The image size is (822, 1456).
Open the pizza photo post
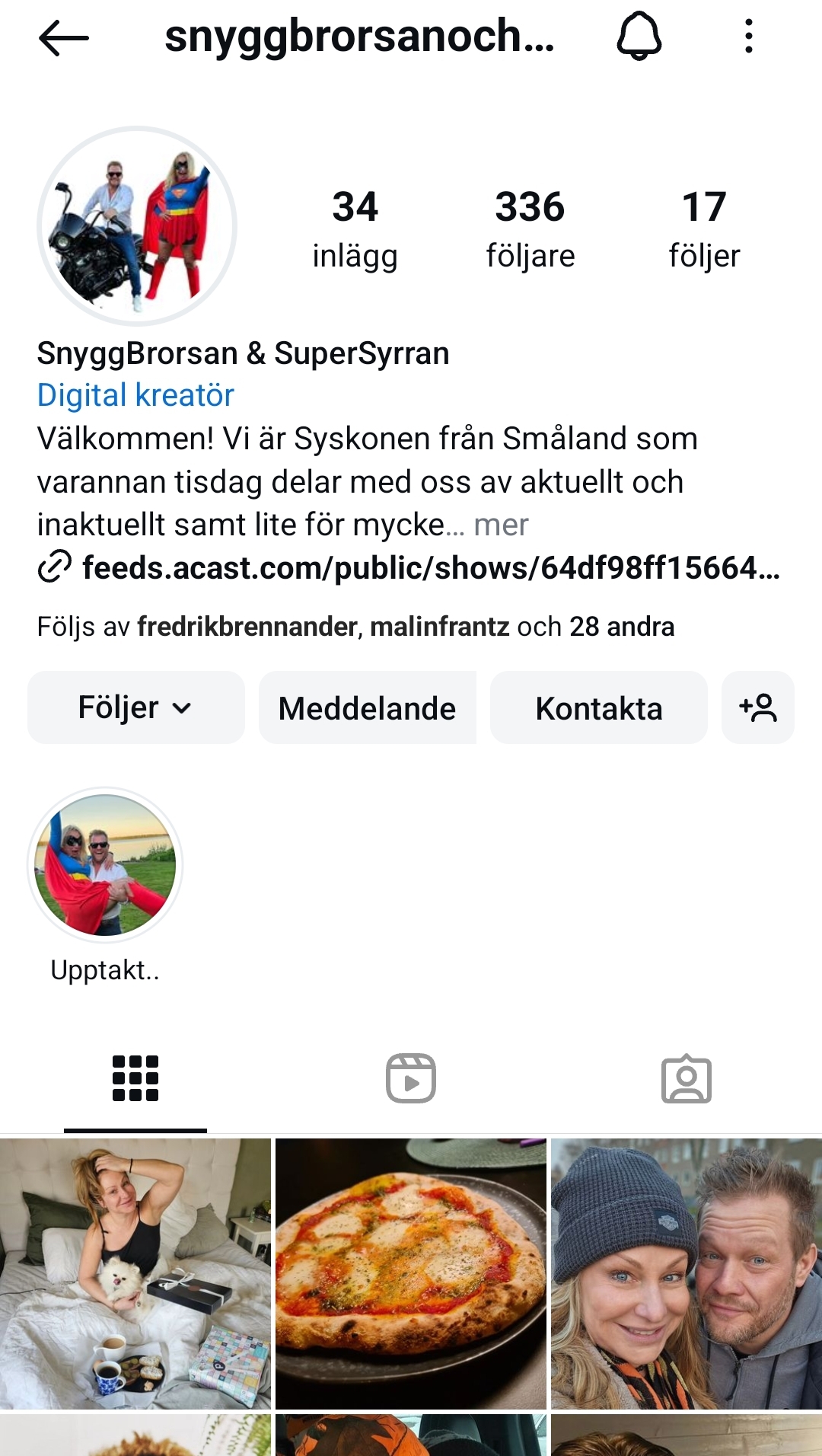[x=411, y=1273]
